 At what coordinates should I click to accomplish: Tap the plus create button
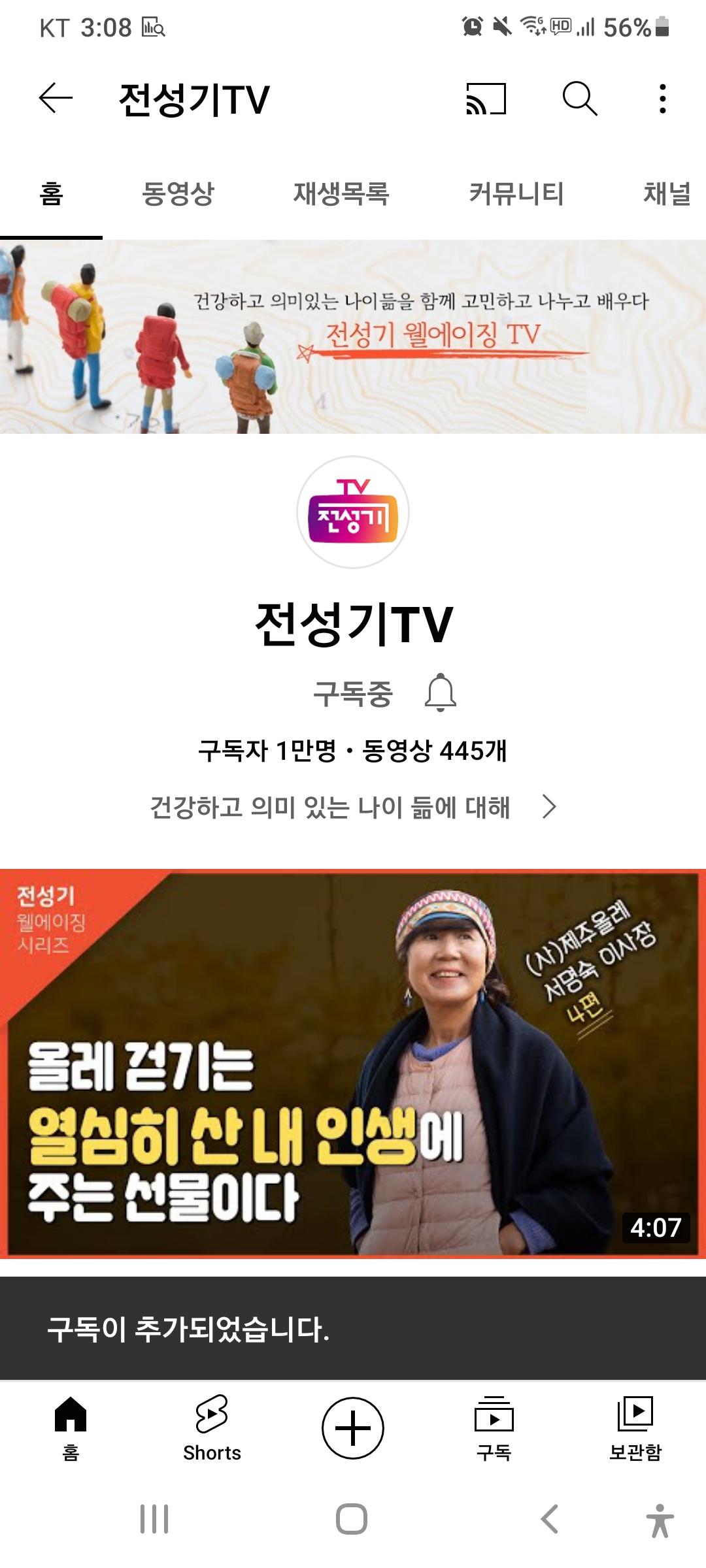tap(353, 1428)
